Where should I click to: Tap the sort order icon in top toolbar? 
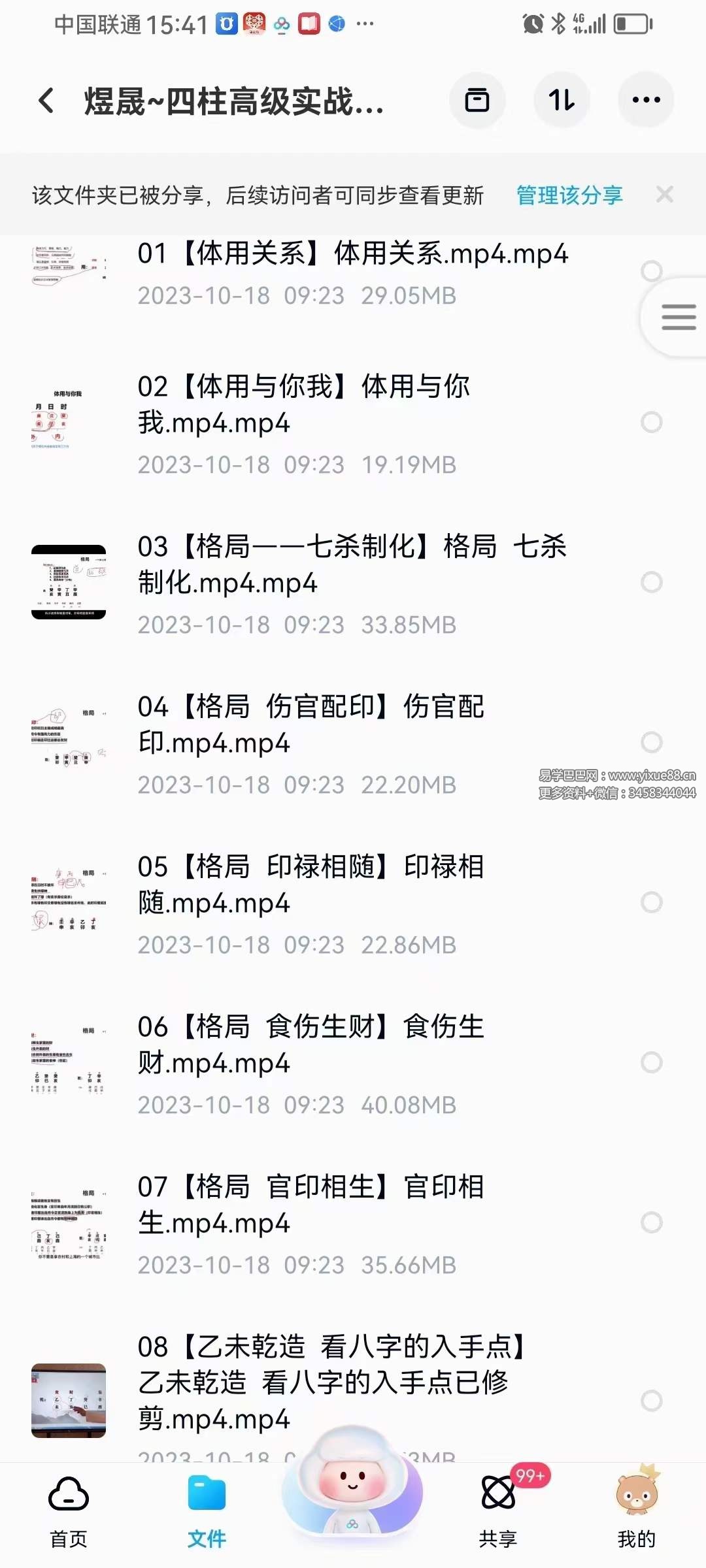click(x=562, y=100)
